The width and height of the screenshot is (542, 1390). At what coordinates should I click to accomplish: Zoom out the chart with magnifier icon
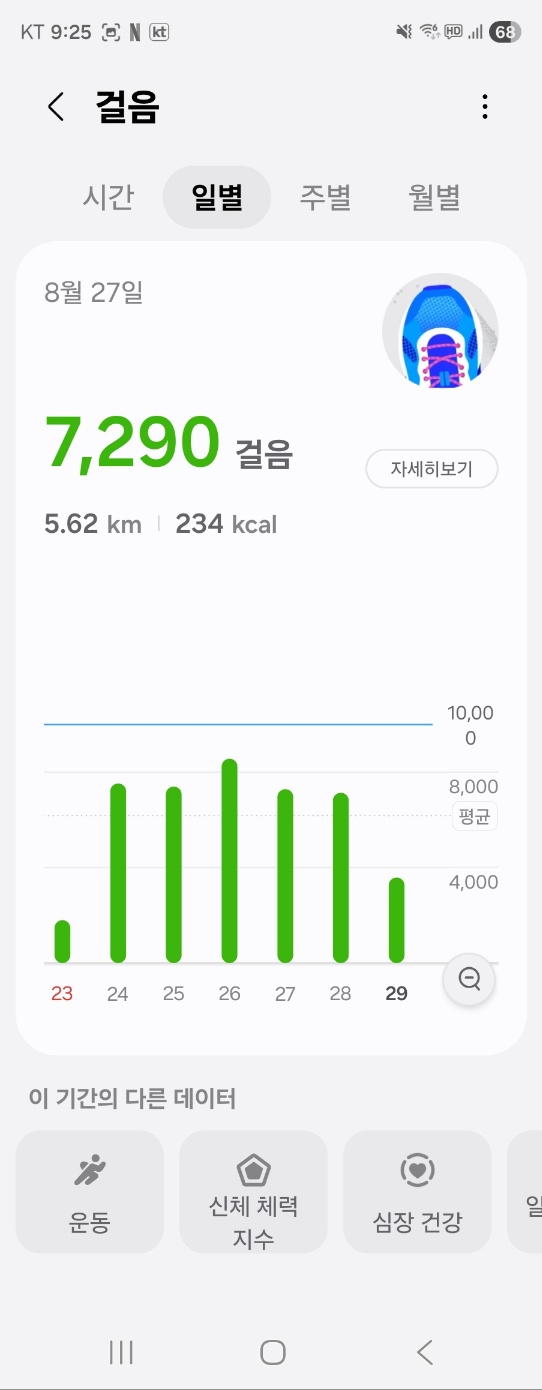(x=469, y=978)
